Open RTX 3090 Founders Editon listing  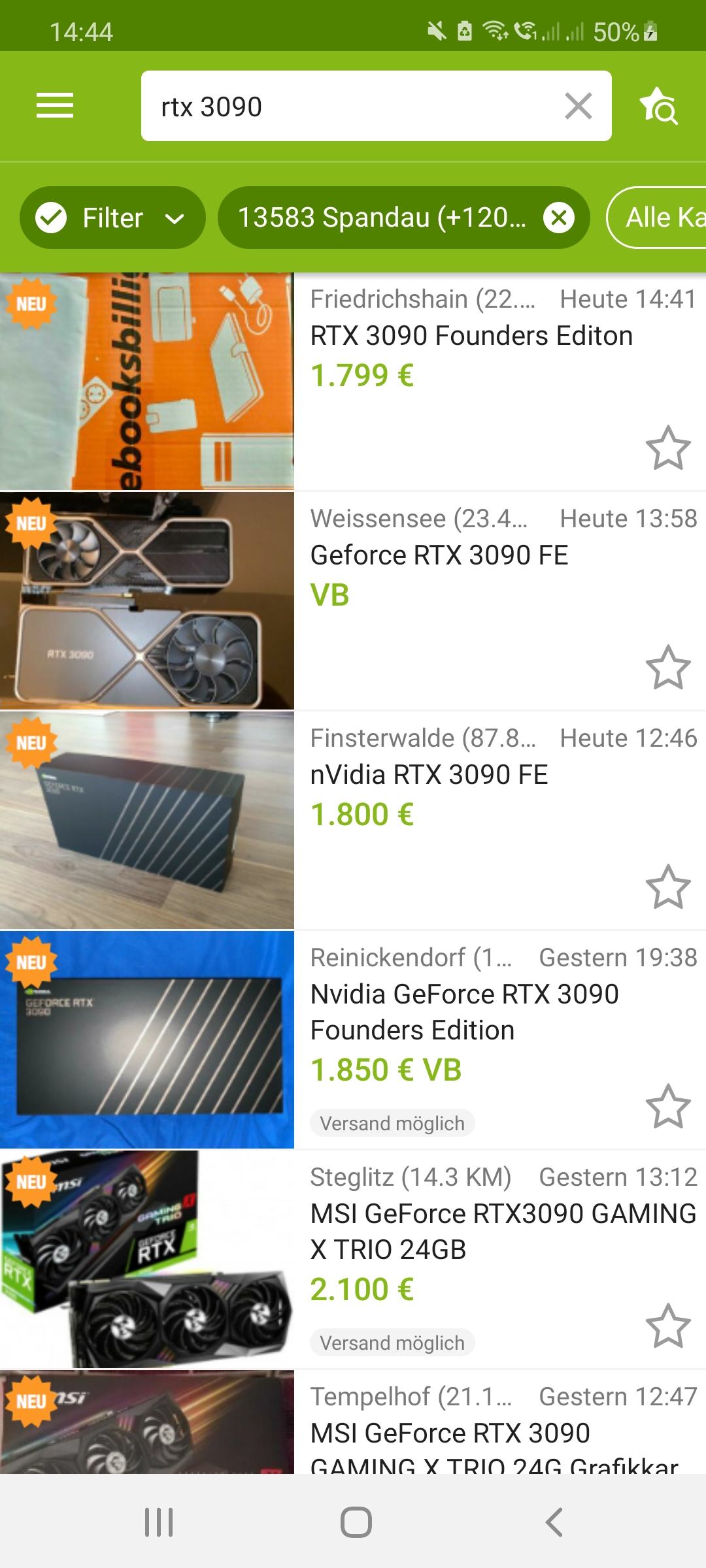coord(471,336)
